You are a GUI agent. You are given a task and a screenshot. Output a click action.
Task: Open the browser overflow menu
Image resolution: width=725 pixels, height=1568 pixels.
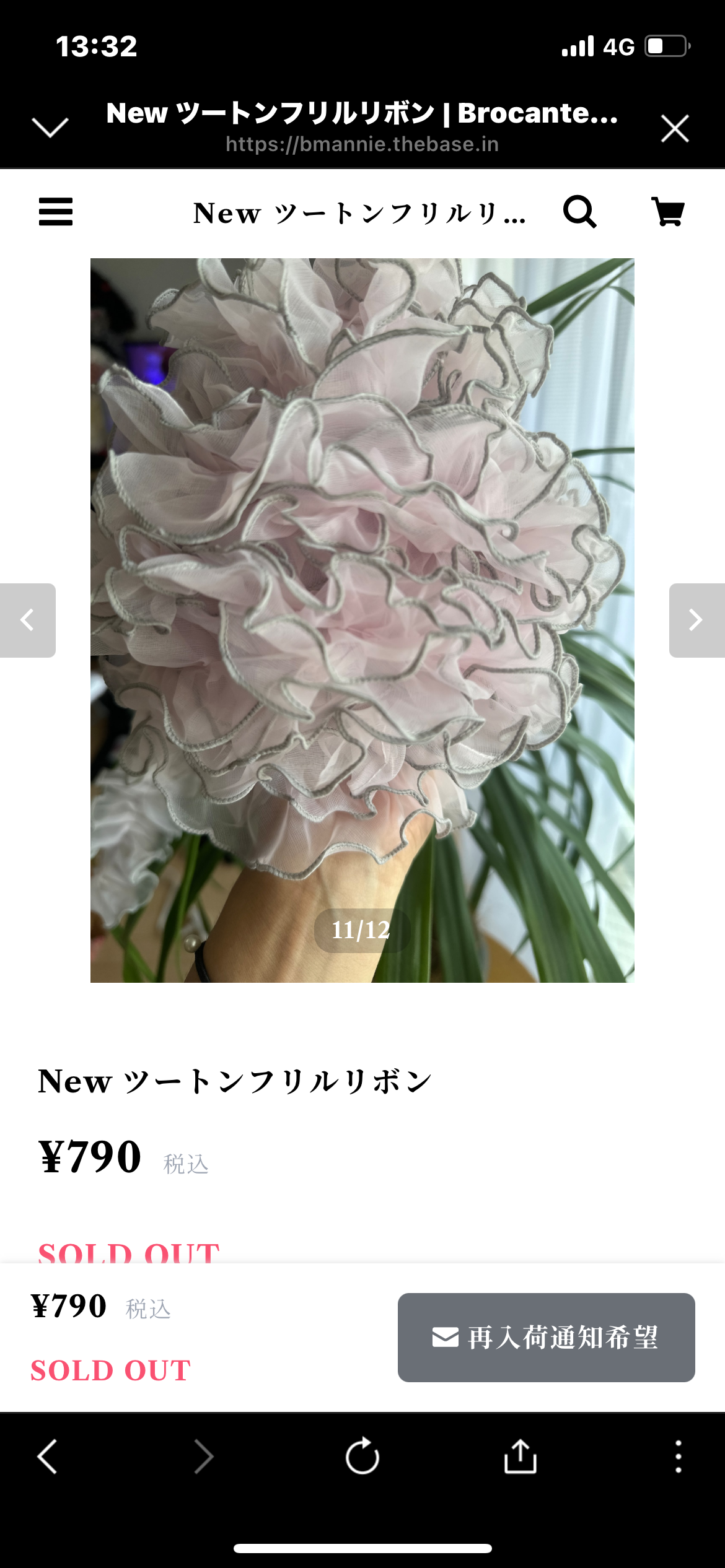tap(678, 1457)
